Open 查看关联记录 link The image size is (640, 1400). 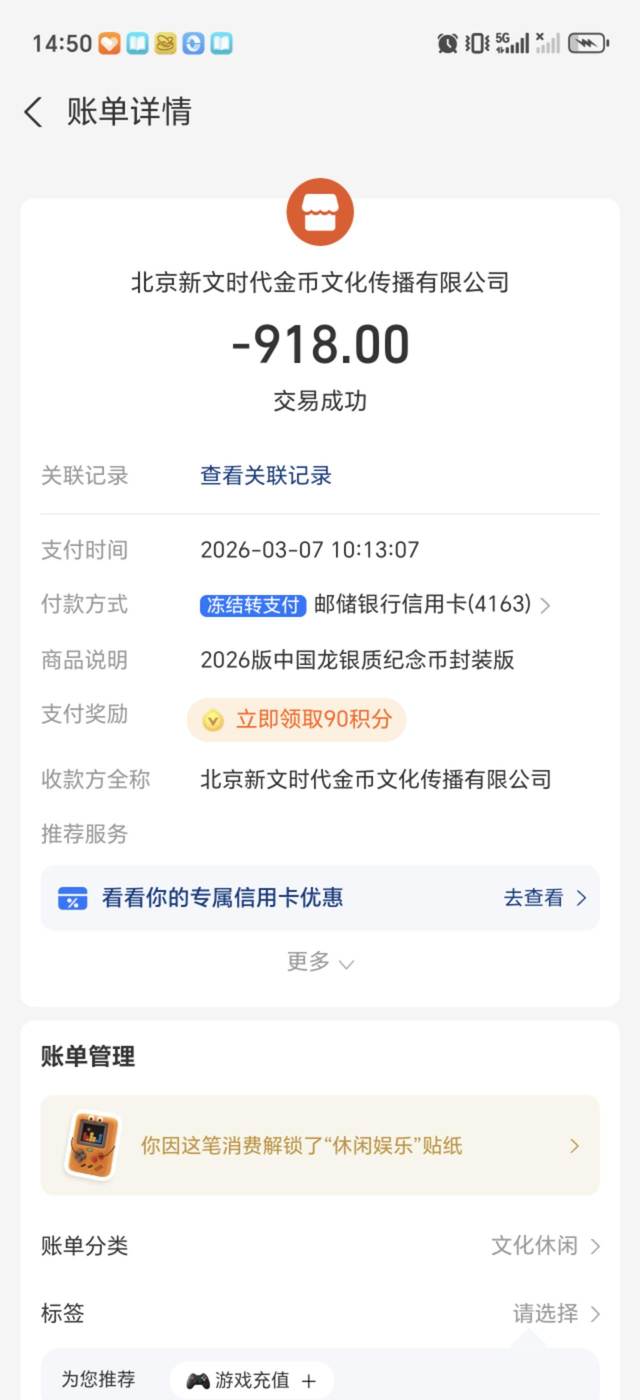point(266,476)
